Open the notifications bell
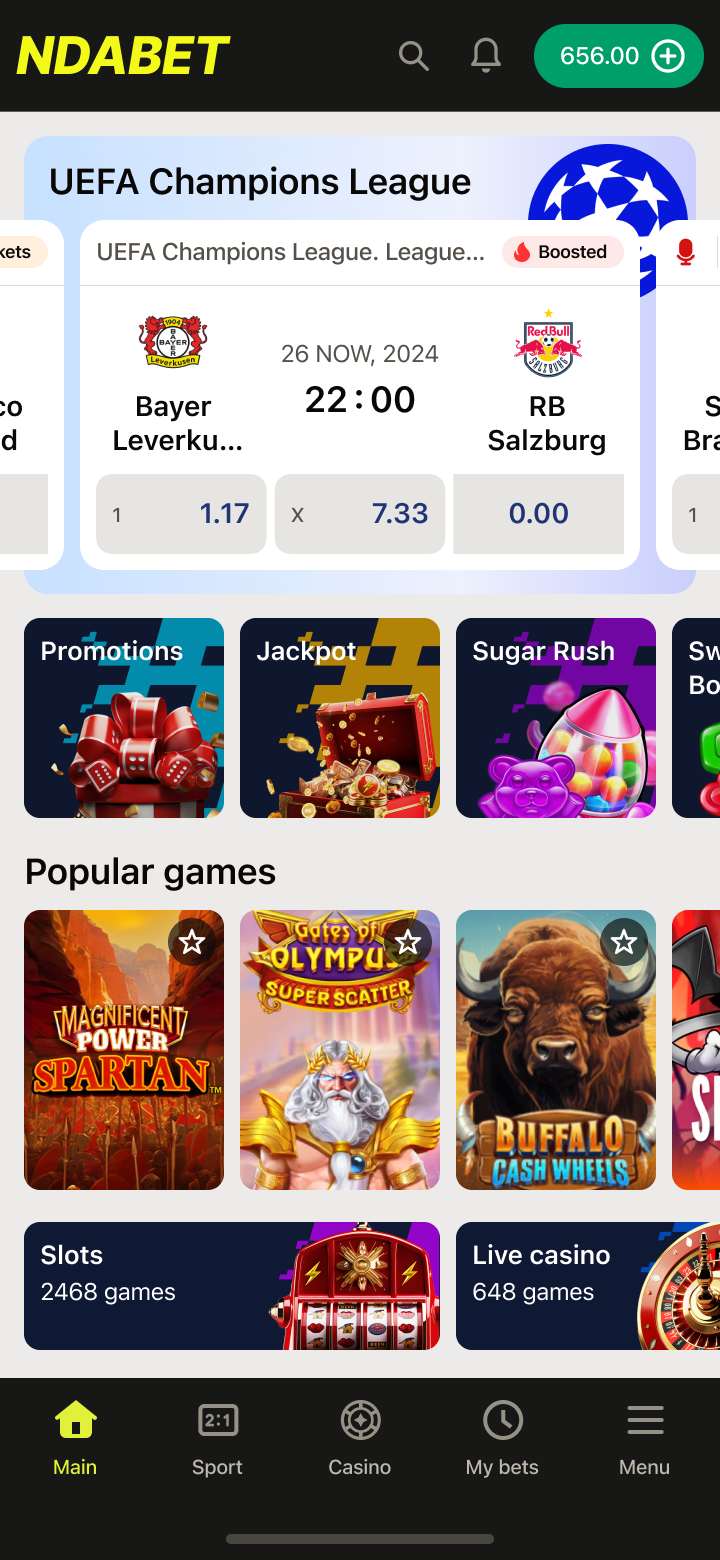This screenshot has height=1560, width=720. (486, 56)
